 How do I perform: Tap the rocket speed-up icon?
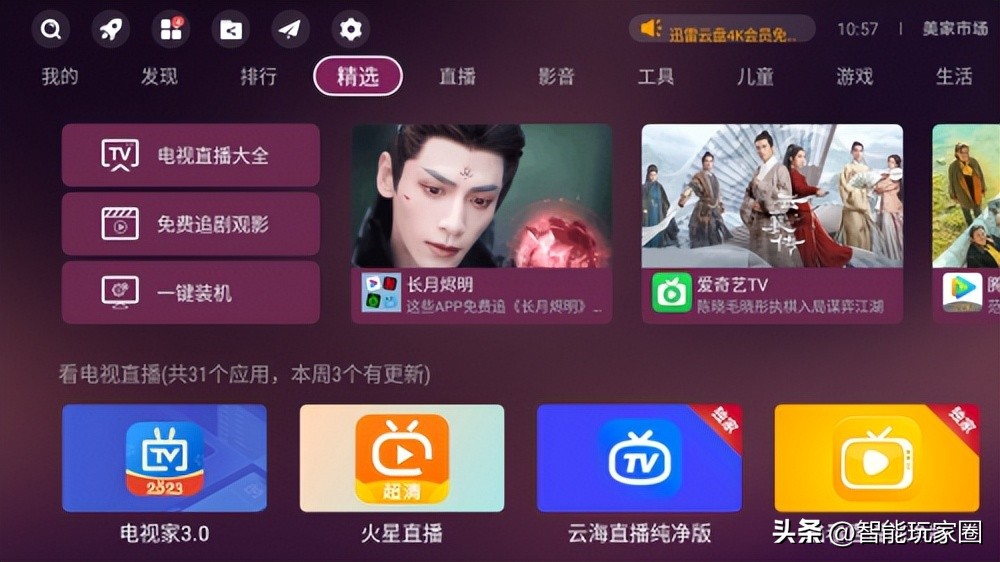point(110,29)
